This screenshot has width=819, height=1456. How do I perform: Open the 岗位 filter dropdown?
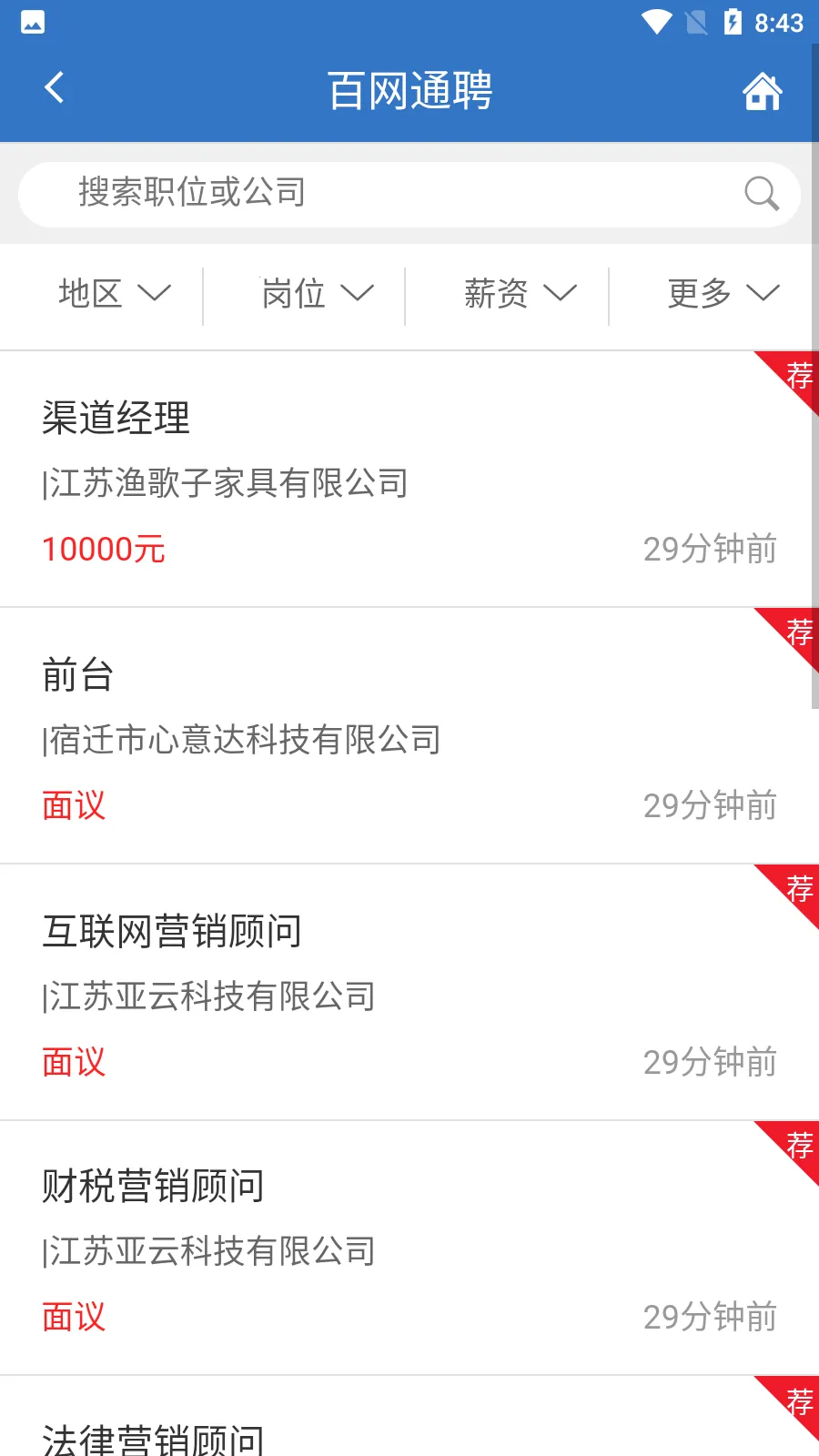pyautogui.click(x=315, y=294)
